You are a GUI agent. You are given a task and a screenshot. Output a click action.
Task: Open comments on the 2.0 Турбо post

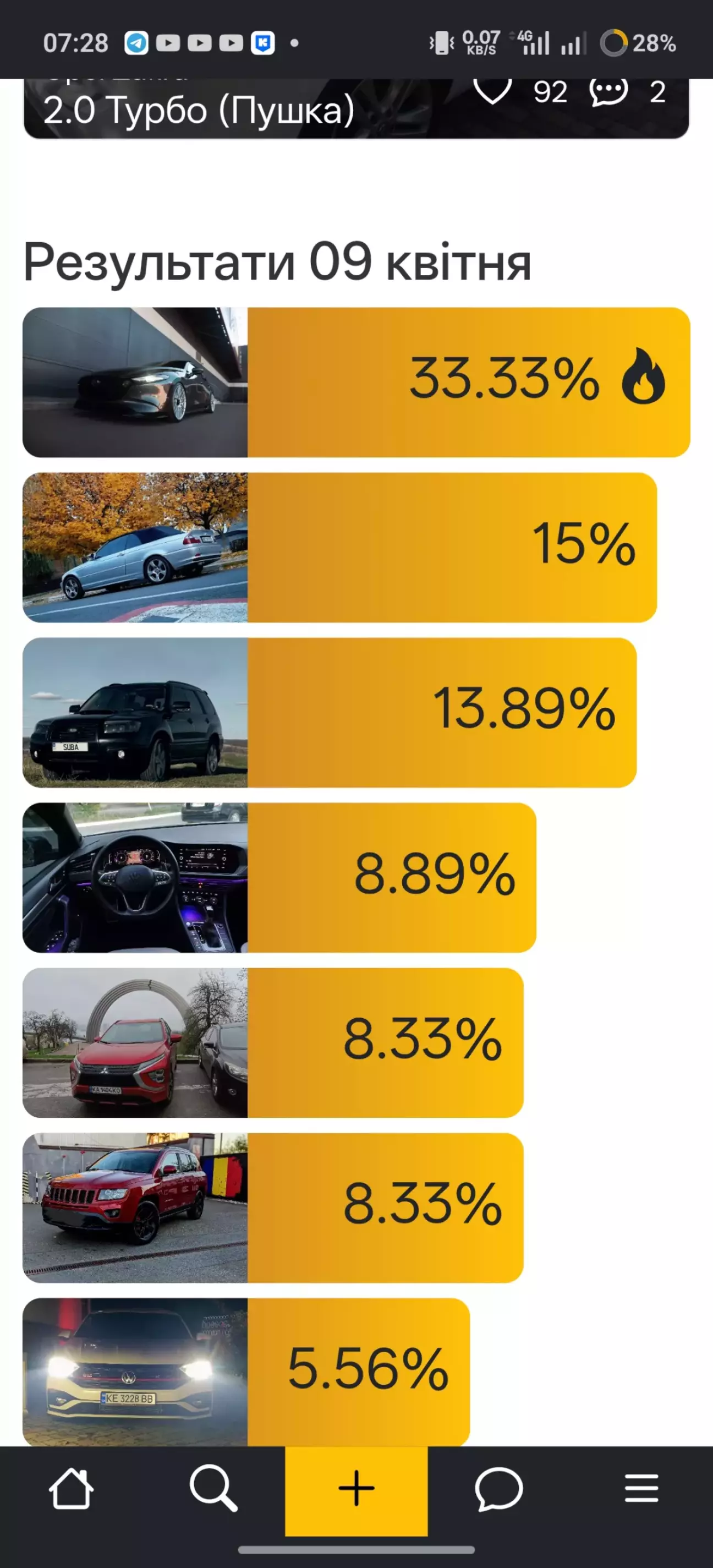pos(608,92)
